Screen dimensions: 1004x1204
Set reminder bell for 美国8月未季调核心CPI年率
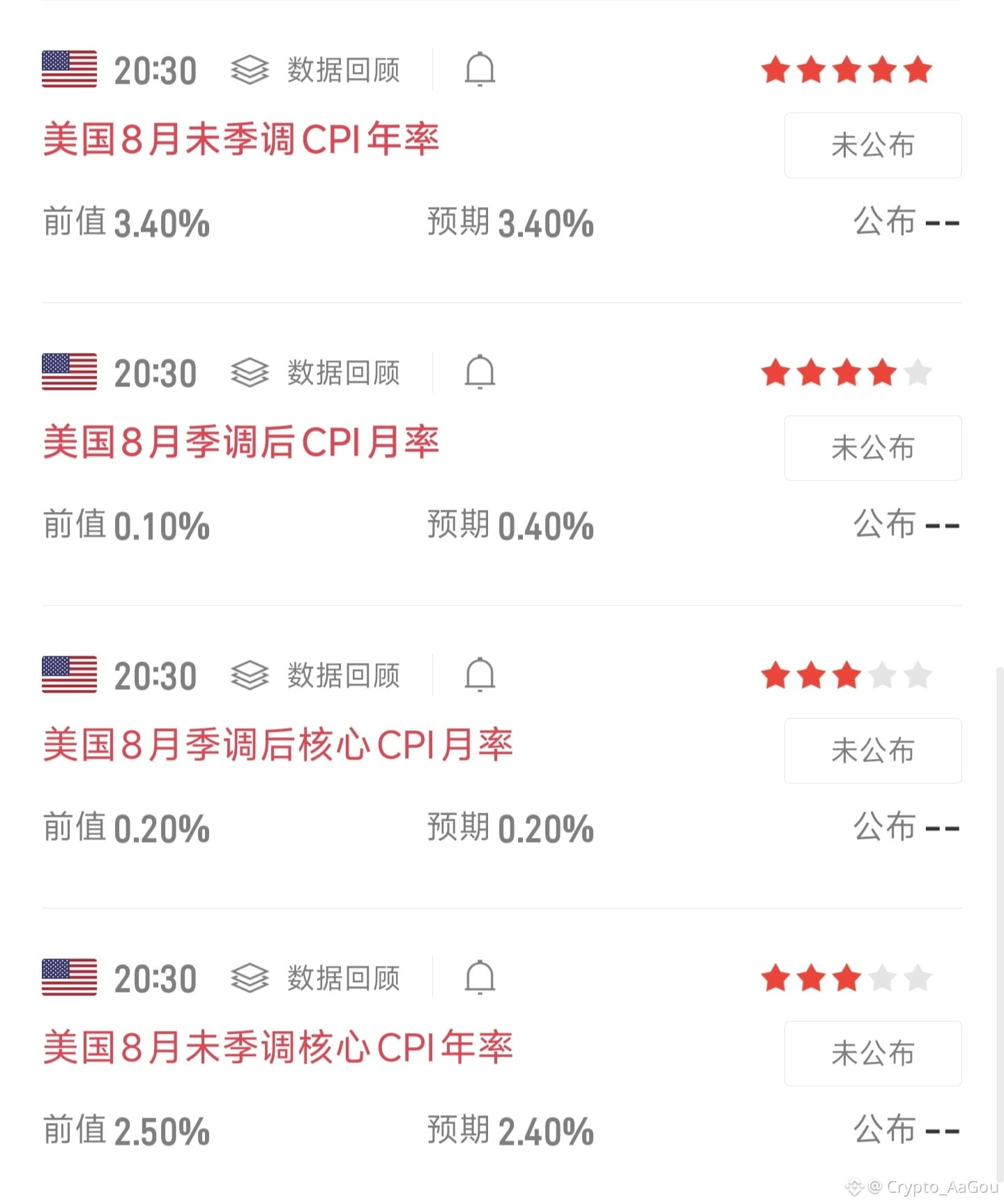point(480,978)
